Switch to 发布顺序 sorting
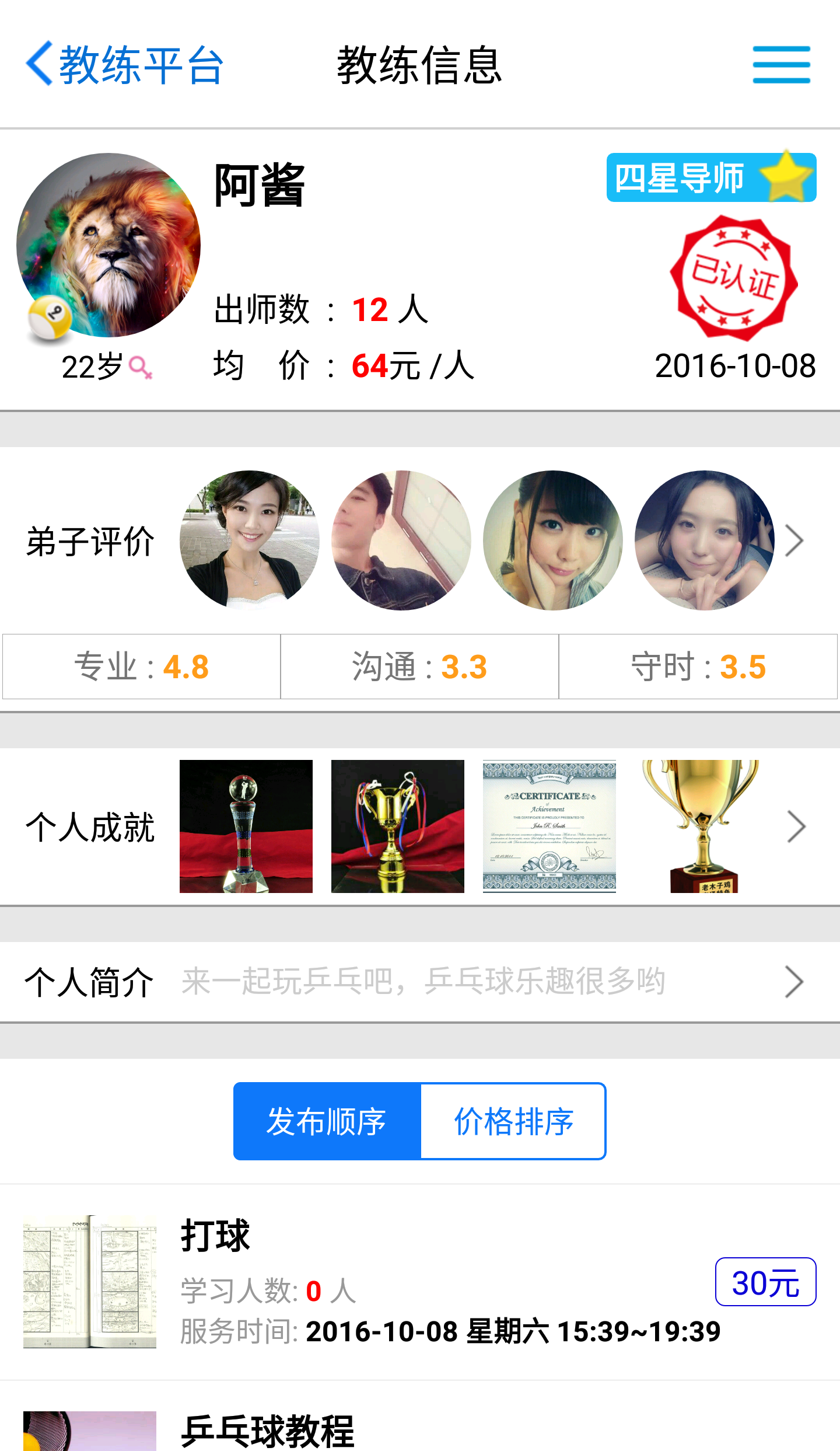This screenshot has width=840, height=1451. [327, 1121]
